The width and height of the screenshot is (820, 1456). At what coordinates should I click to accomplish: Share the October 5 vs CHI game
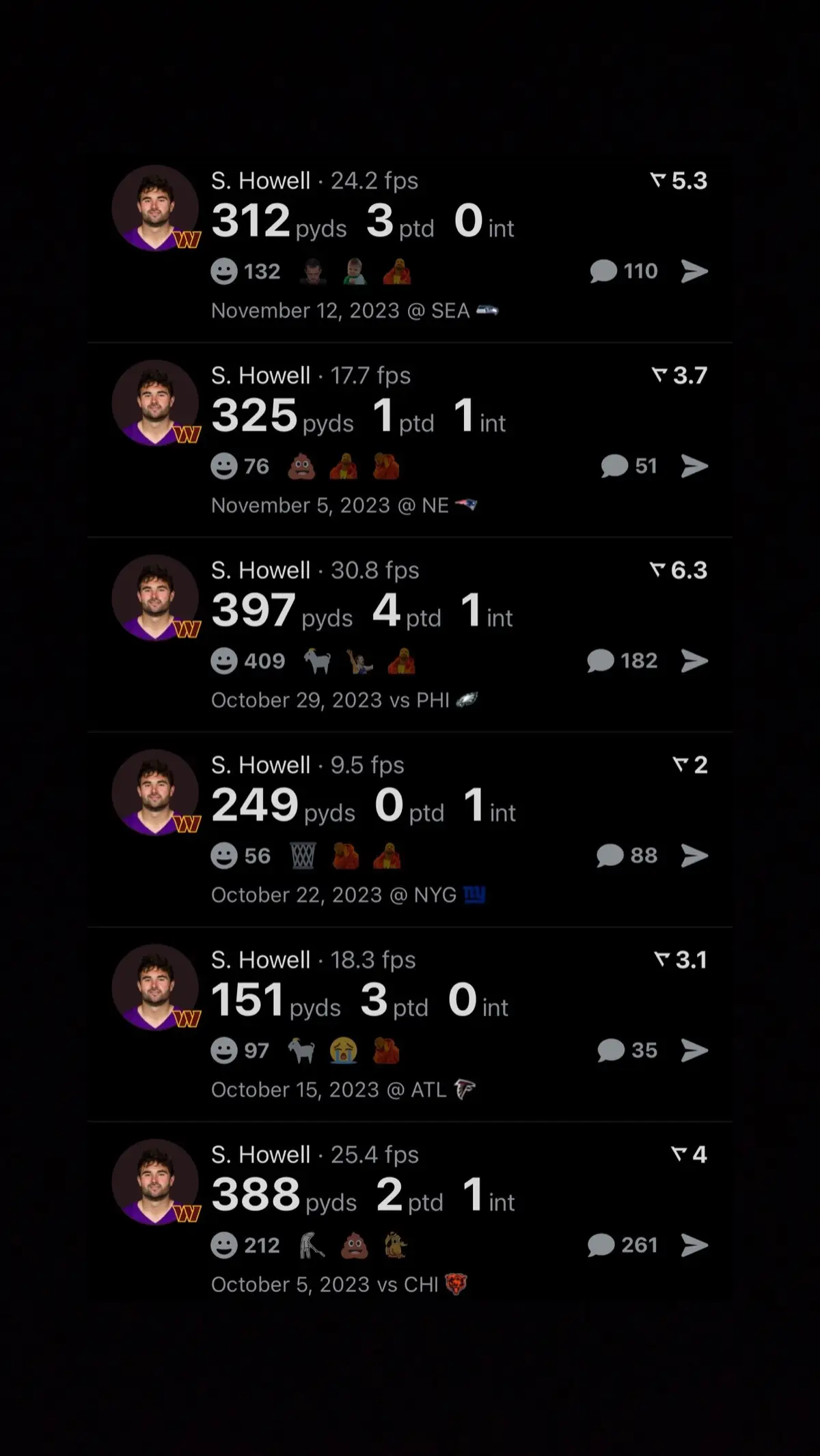tap(694, 1245)
